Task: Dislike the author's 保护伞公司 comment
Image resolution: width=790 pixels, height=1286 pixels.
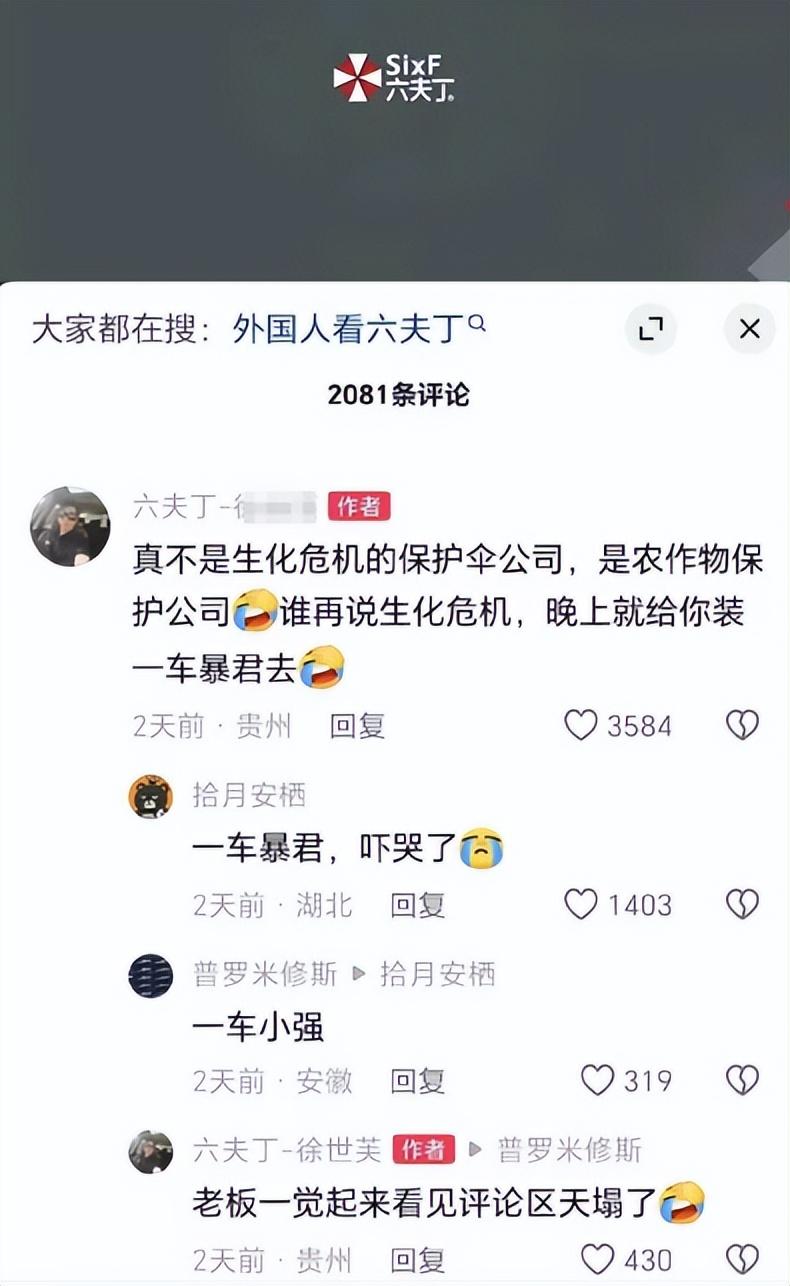Action: click(742, 725)
